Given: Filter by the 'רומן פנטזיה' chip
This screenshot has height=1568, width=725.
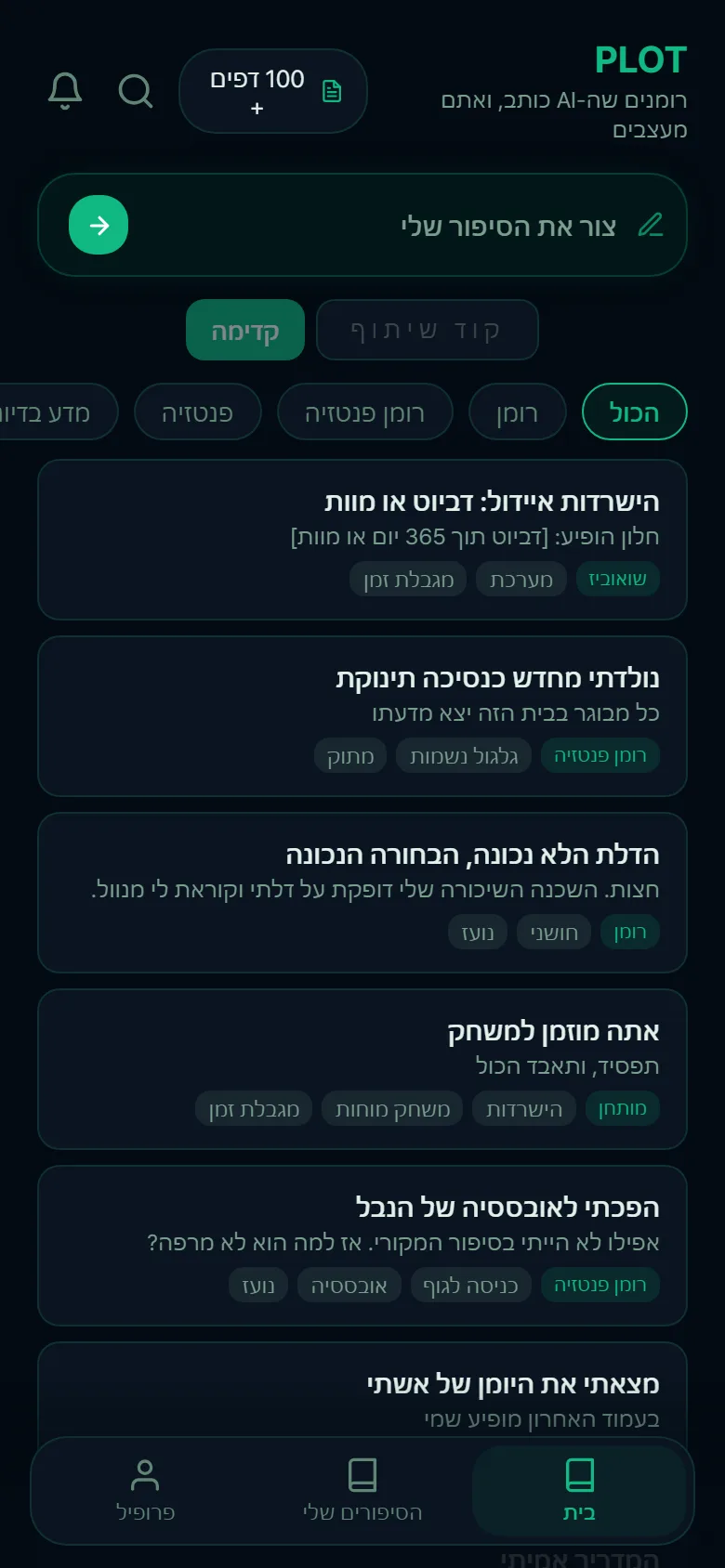Looking at the screenshot, I should (365, 412).
